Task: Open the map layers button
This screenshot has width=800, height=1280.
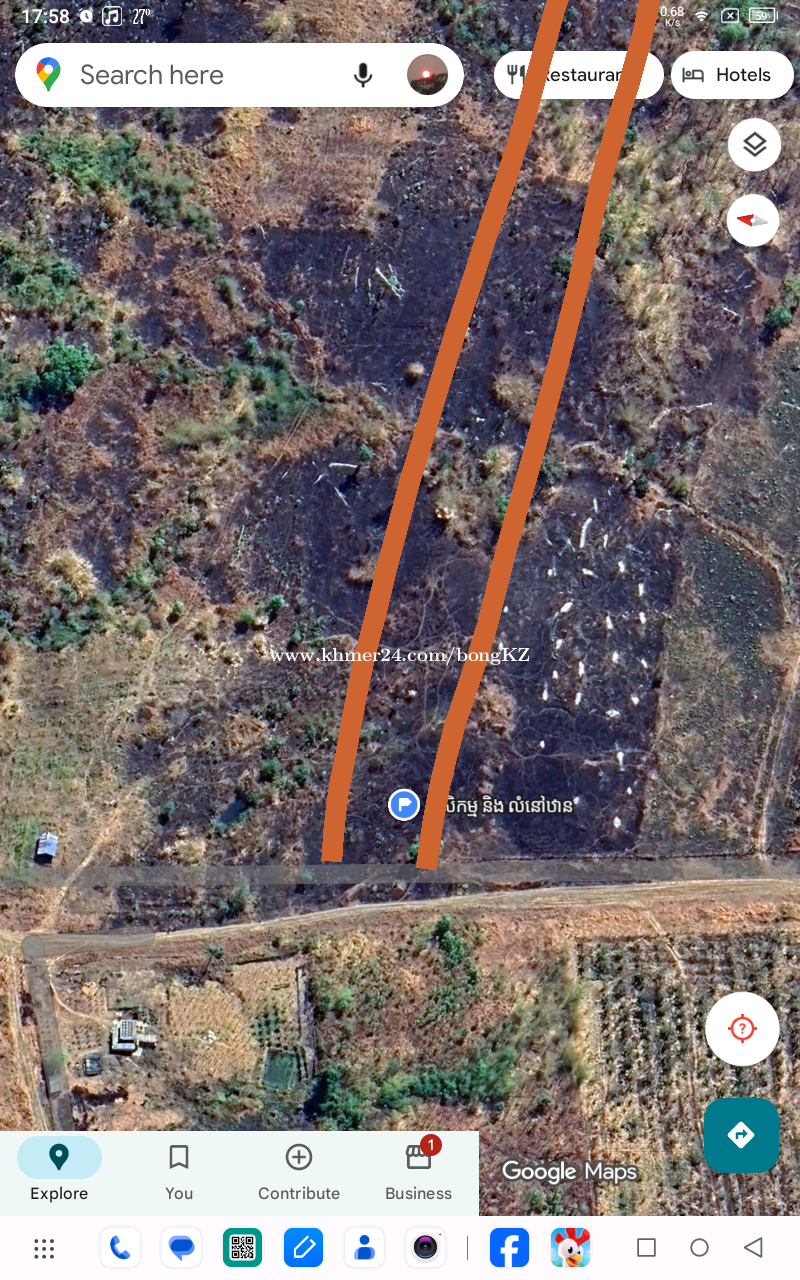Action: tap(754, 145)
